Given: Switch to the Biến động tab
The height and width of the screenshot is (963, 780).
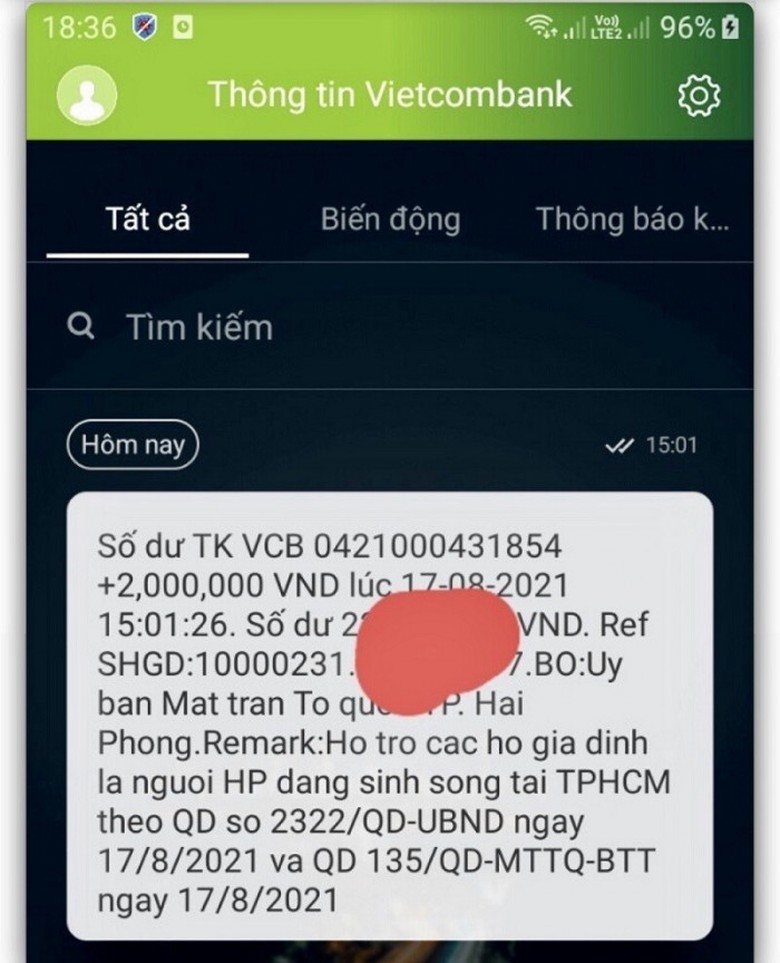Looking at the screenshot, I should tap(390, 219).
